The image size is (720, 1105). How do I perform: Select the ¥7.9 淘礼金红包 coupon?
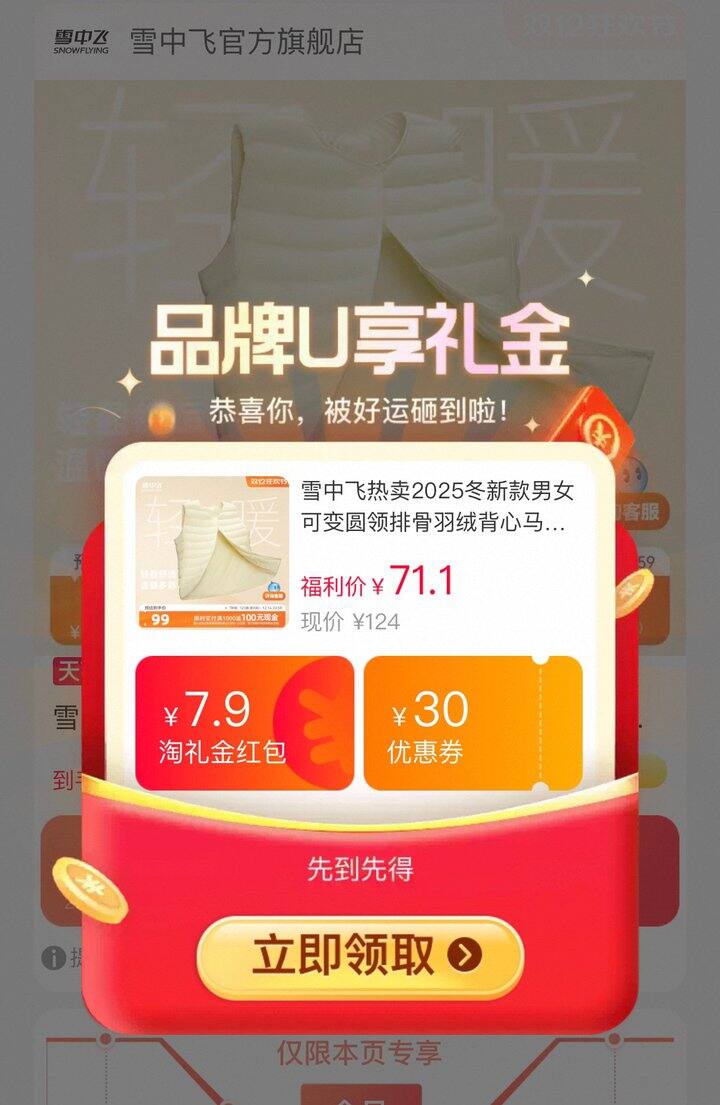click(244, 723)
